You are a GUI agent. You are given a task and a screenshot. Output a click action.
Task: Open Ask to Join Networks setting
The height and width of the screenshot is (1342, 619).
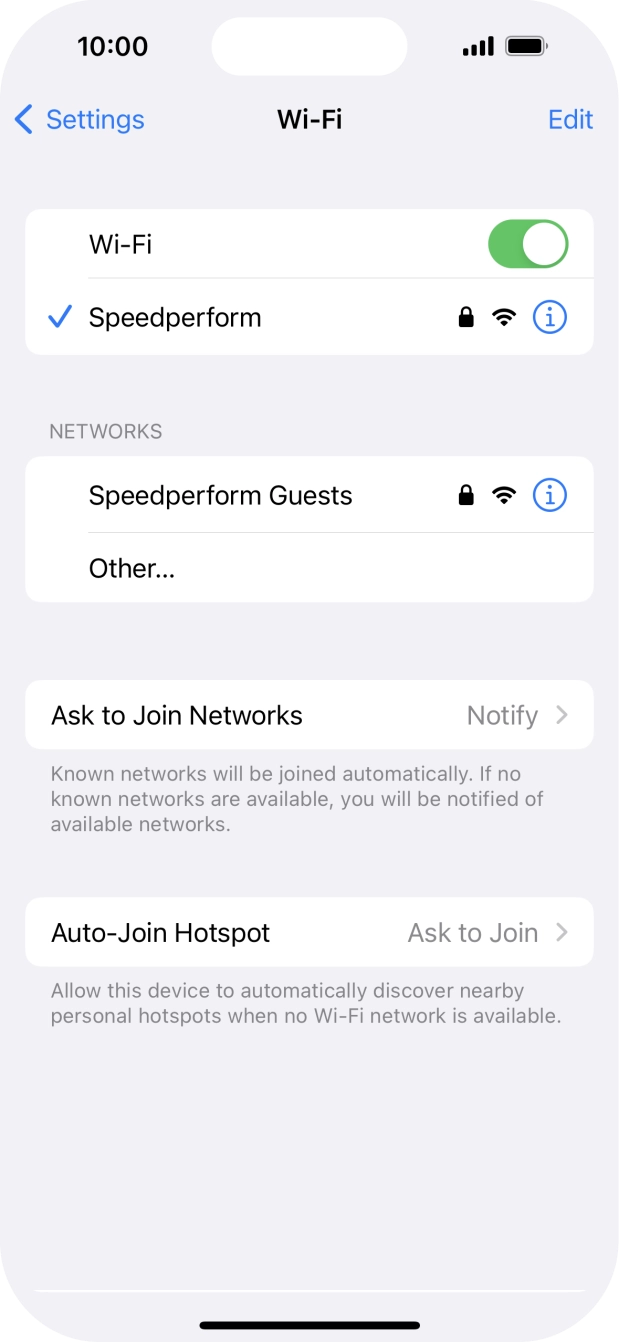click(309, 715)
